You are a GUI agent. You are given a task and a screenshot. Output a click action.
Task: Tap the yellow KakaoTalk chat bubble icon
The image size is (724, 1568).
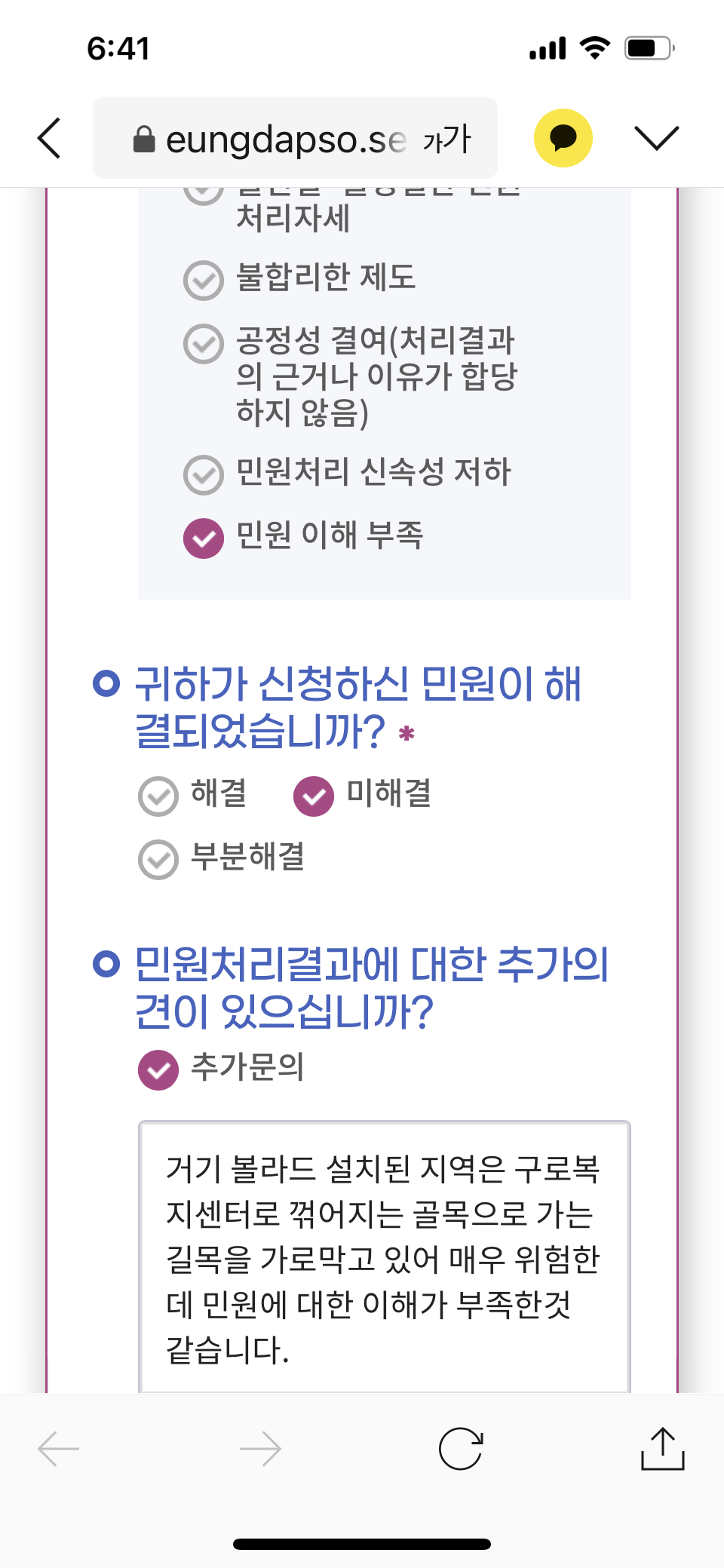click(563, 138)
